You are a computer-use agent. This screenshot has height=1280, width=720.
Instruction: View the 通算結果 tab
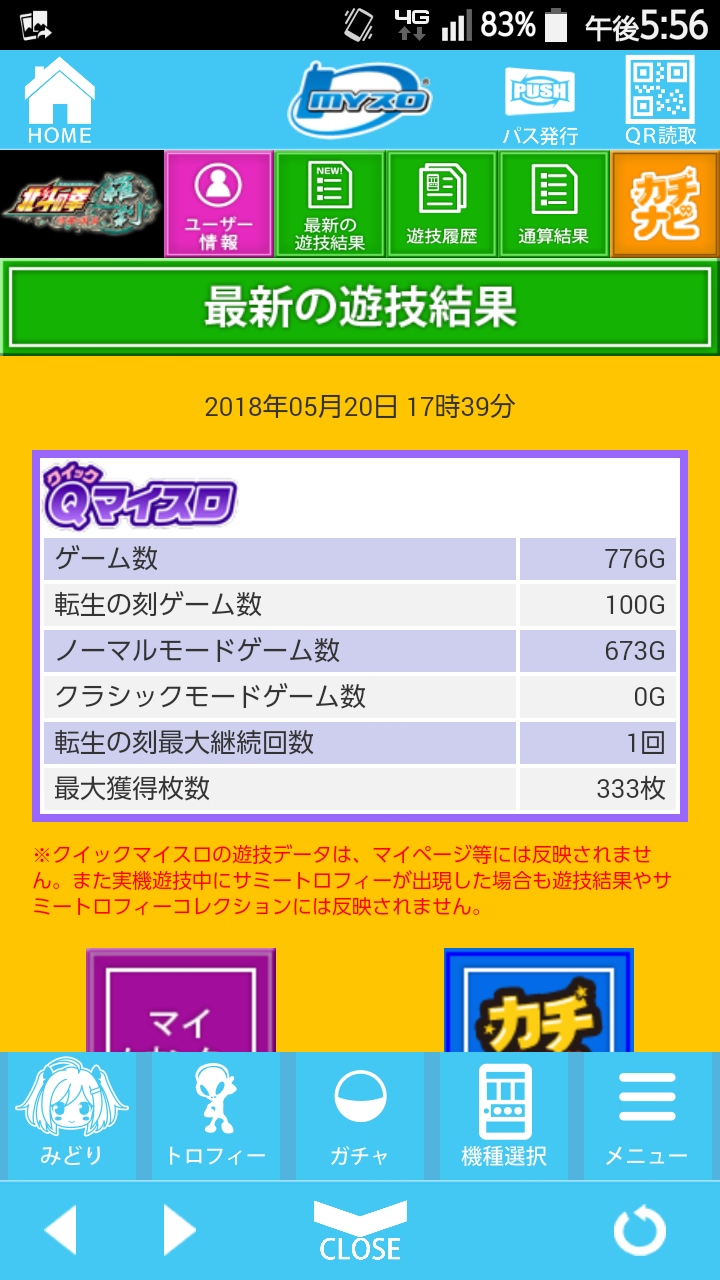point(553,204)
